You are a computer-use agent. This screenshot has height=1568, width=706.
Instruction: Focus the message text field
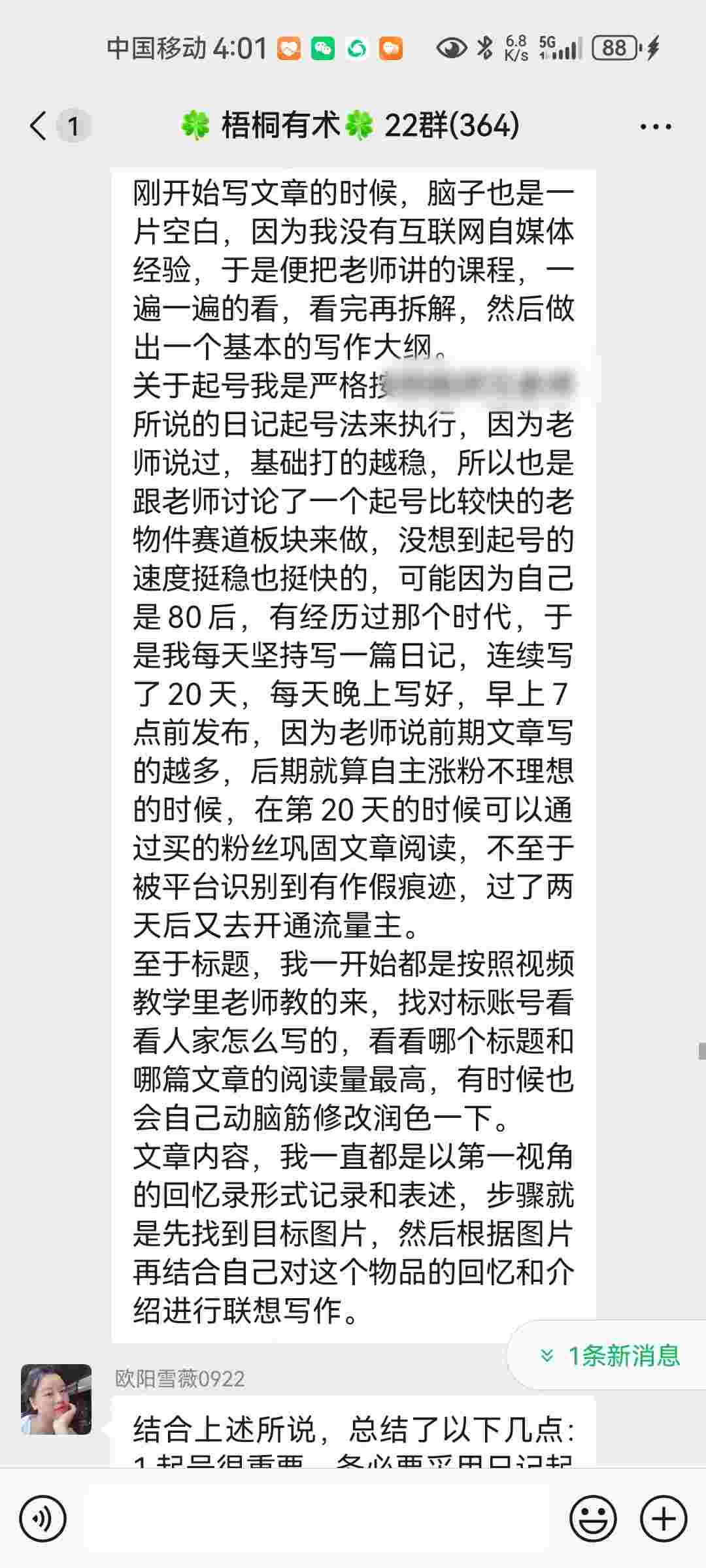pos(317,1518)
